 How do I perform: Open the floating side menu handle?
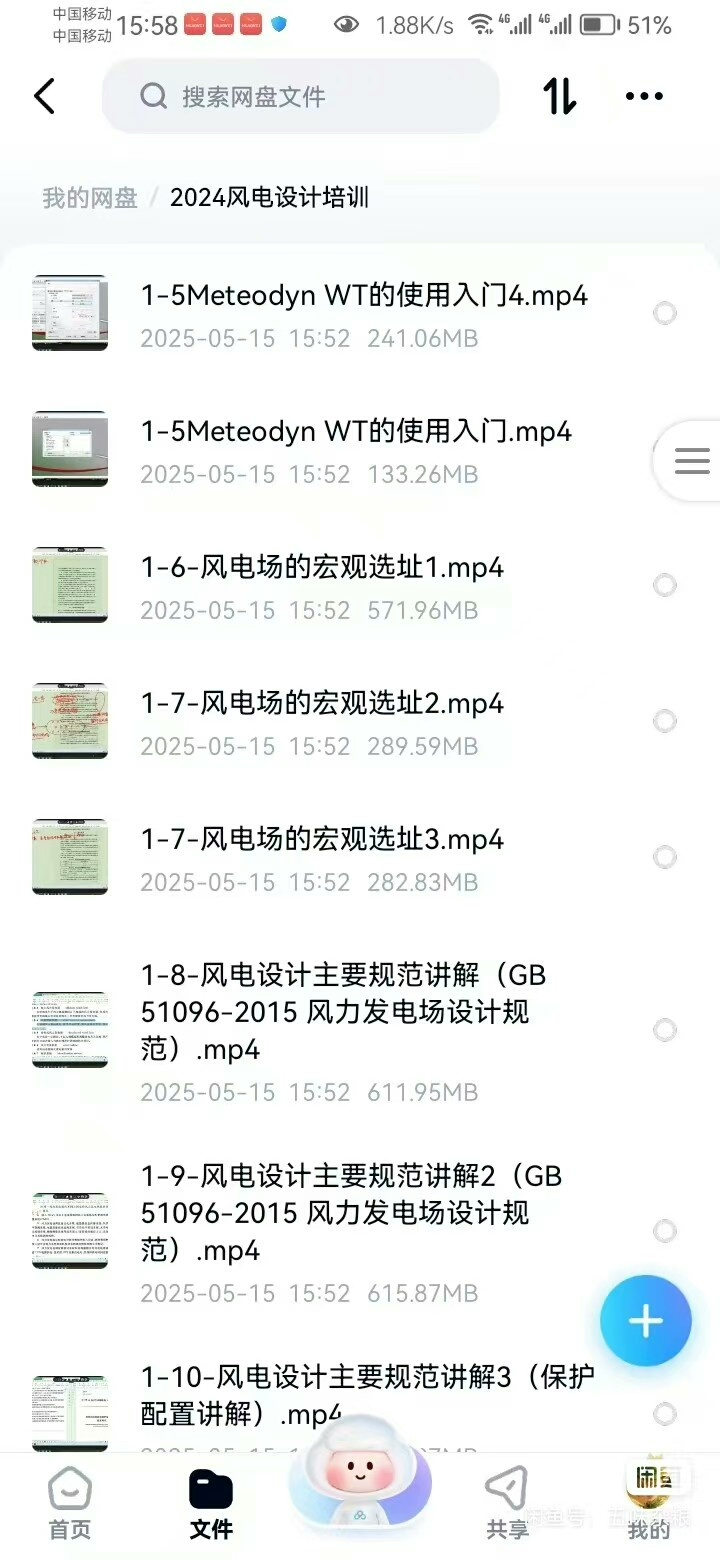coord(691,461)
